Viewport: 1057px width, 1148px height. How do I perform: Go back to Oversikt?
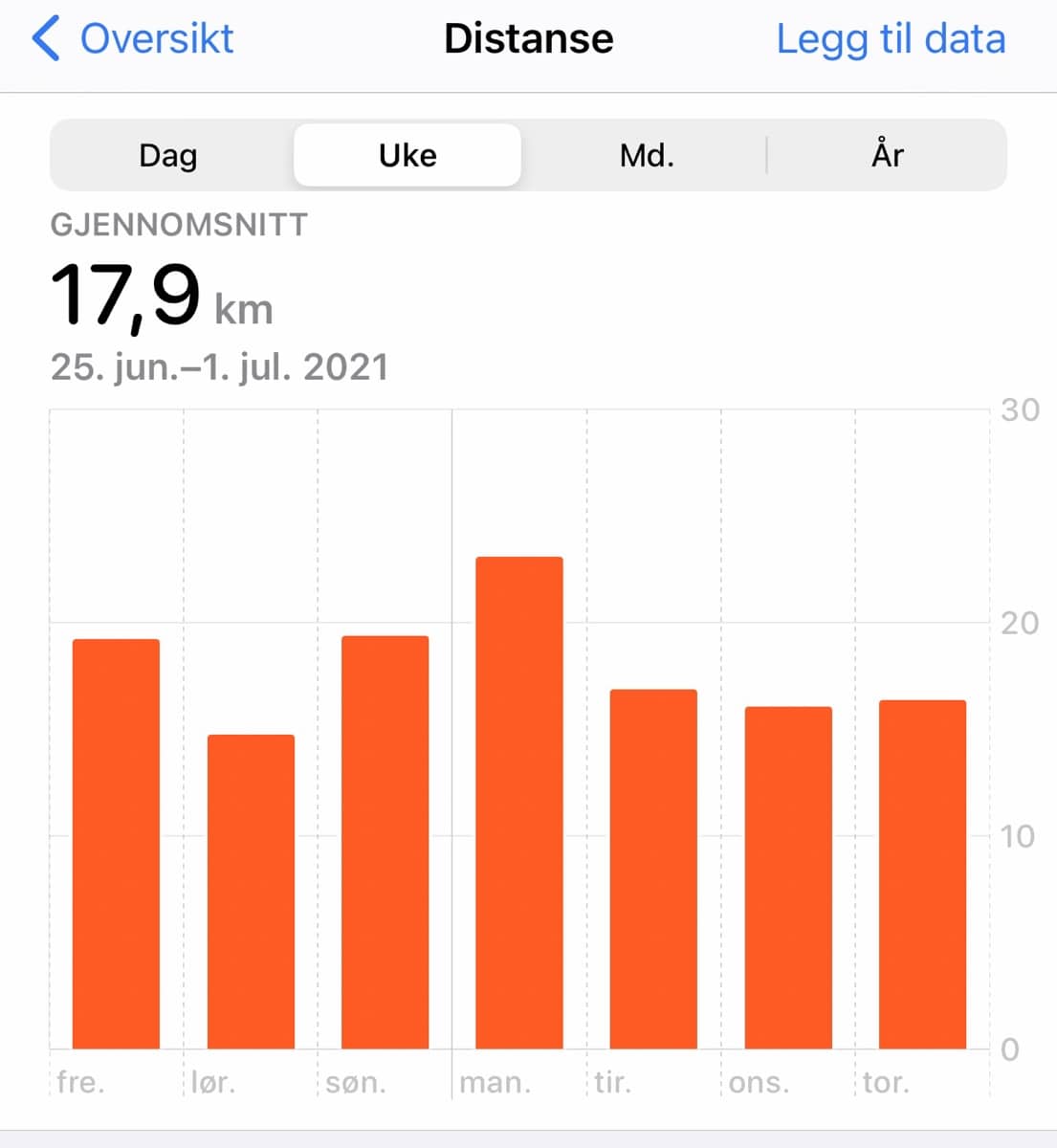134,39
